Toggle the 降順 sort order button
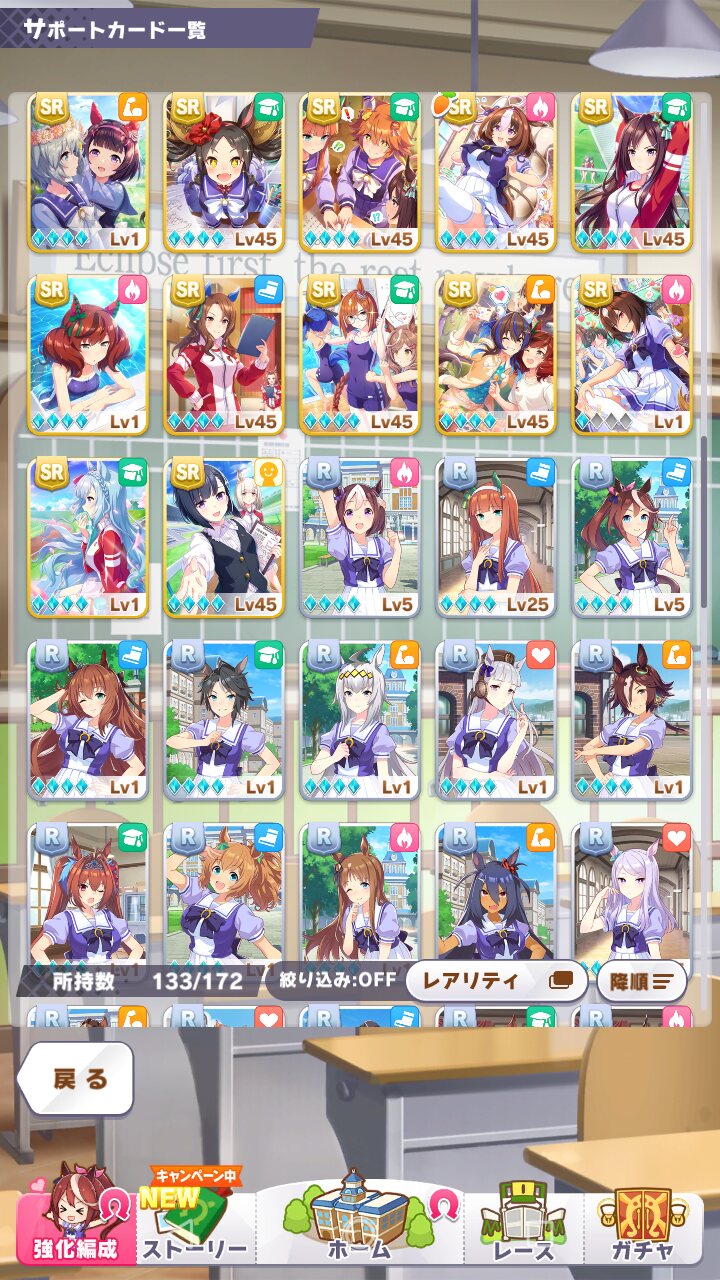This screenshot has height=1280, width=720. (642, 981)
